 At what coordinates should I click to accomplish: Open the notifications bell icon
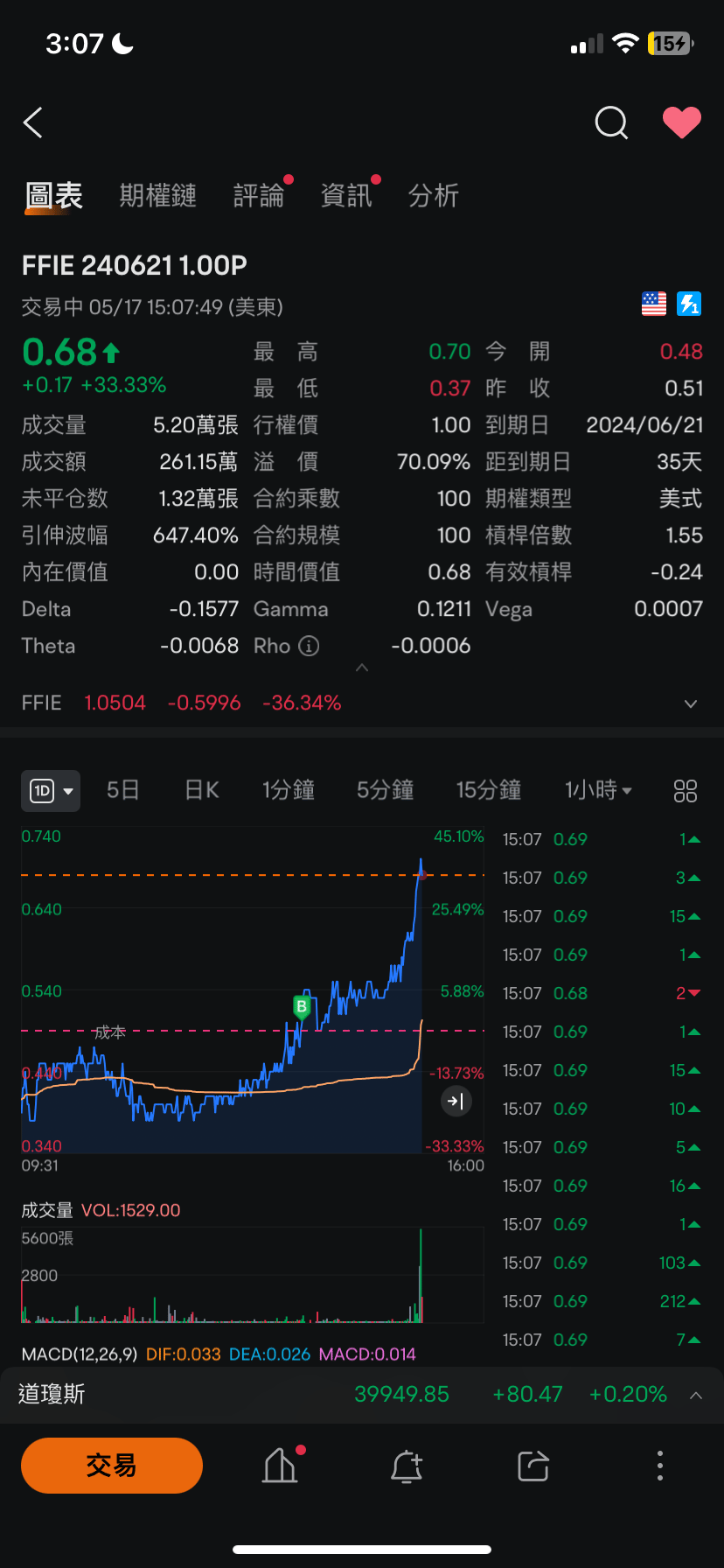406,1466
